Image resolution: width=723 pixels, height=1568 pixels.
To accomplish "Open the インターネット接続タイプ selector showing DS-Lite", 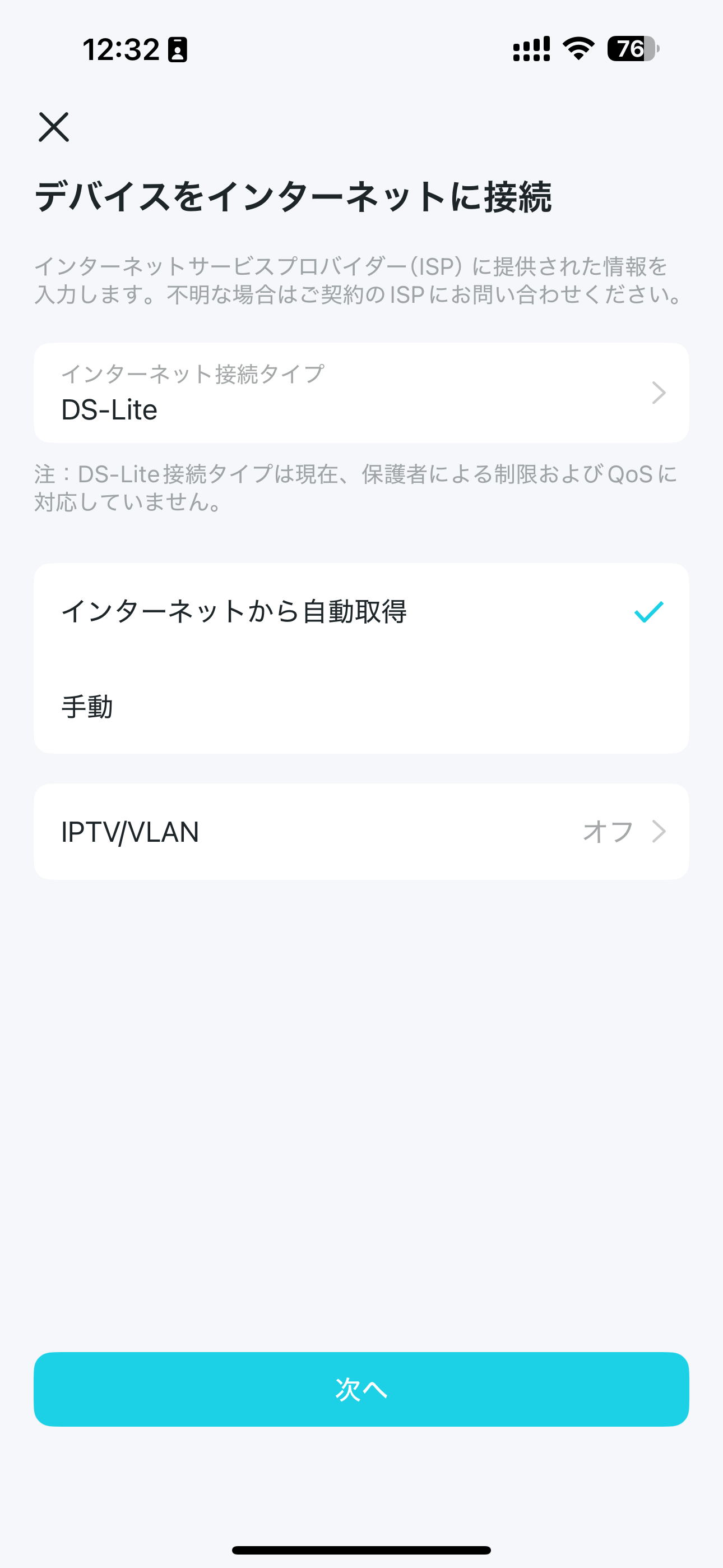I will click(361, 393).
